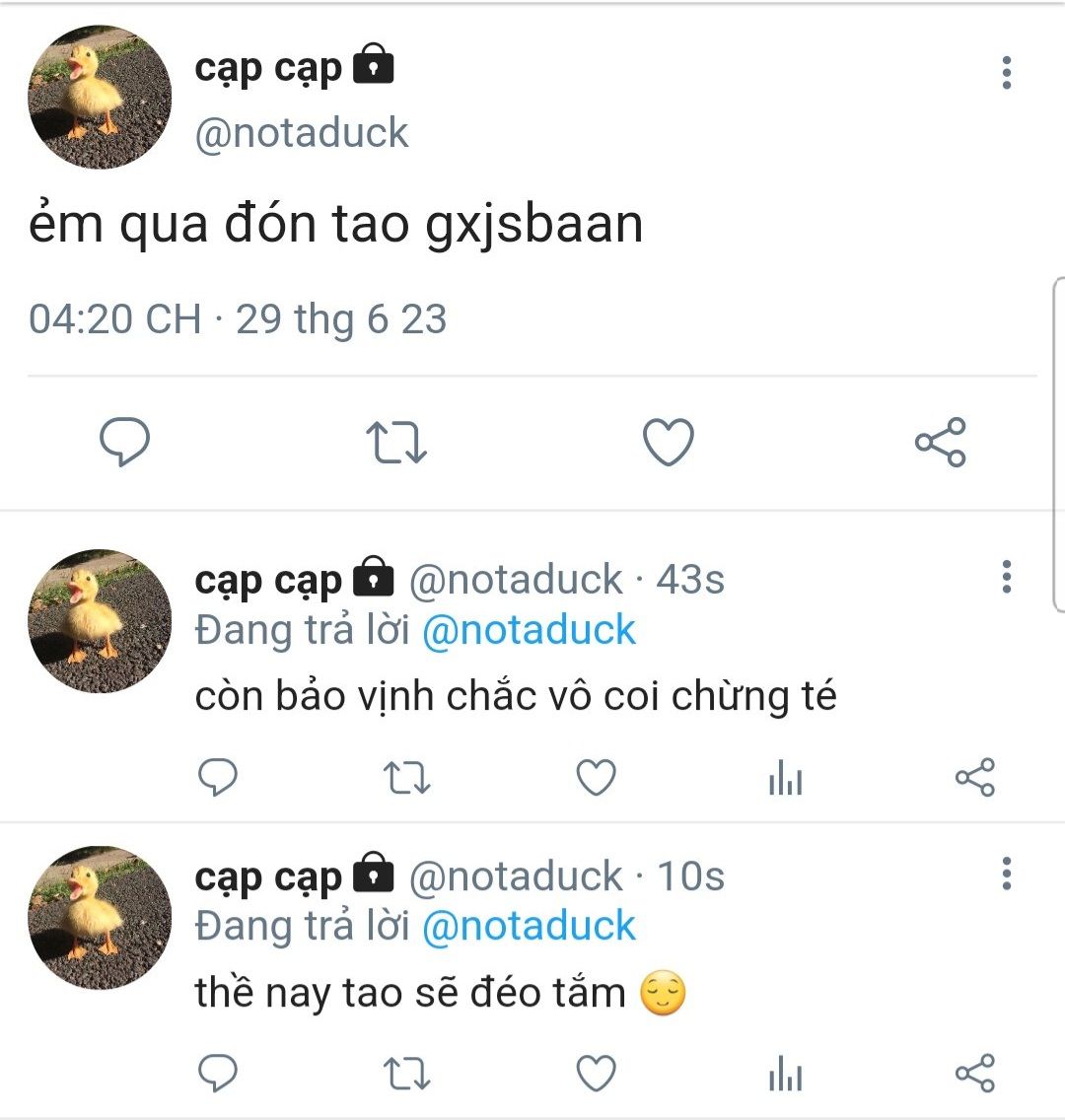
Task: Open overflow menu on the main tweet
Action: click(1007, 72)
